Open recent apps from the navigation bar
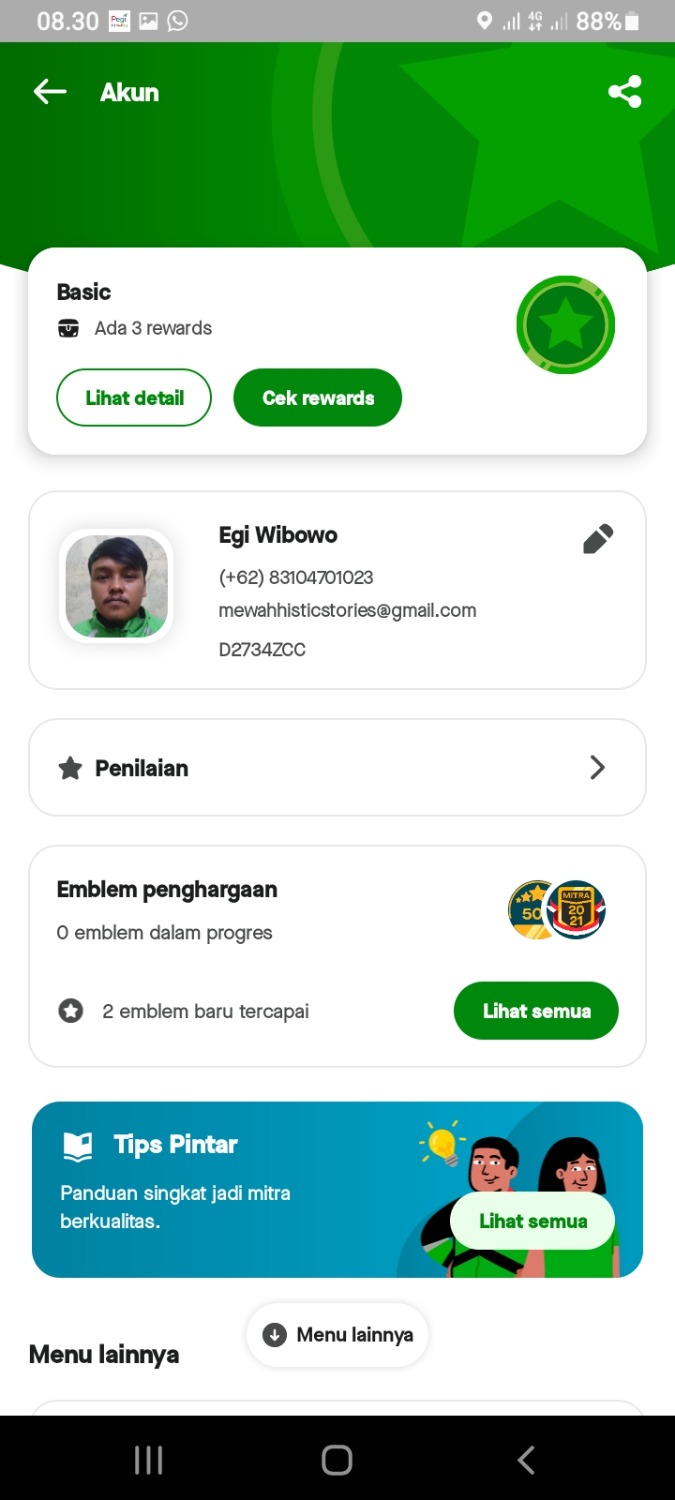Screen dimensions: 675x1500 (149, 1460)
